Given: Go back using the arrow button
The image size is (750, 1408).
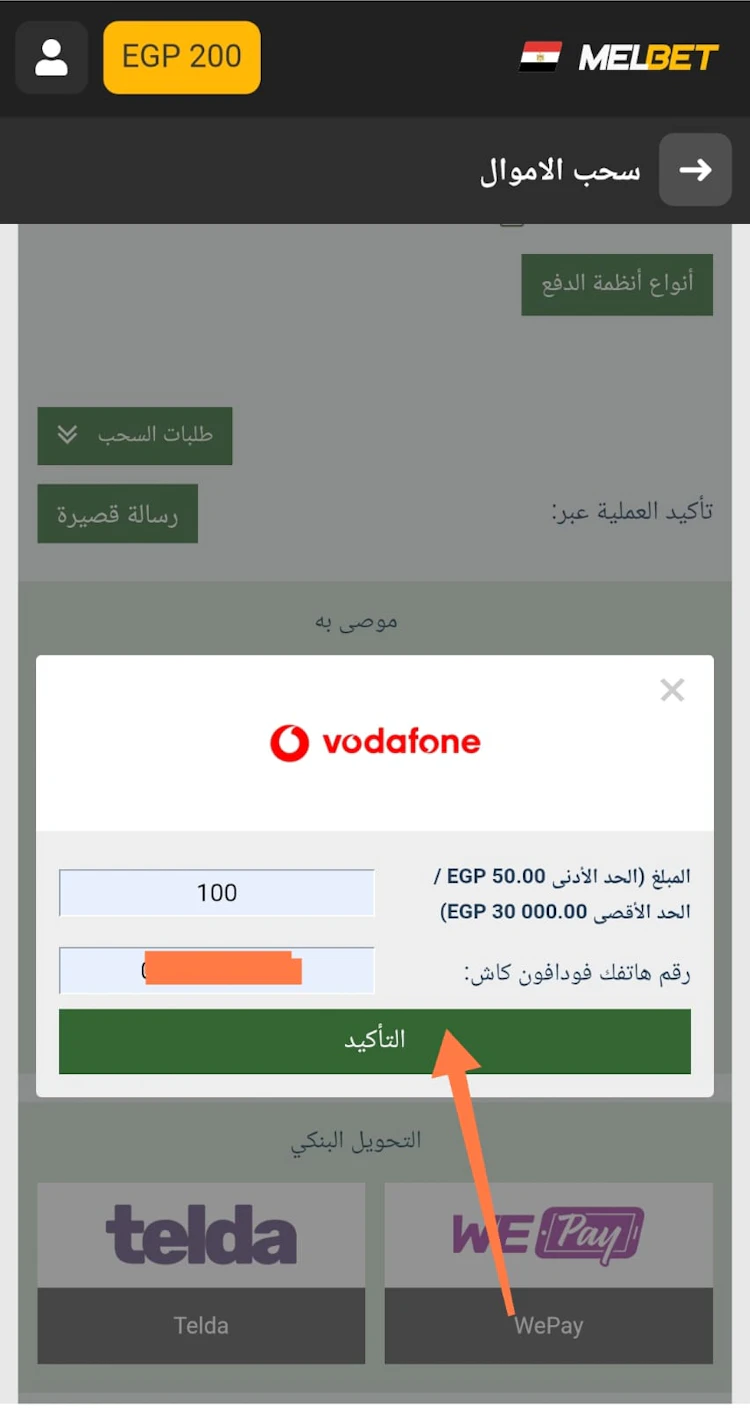Looking at the screenshot, I should [x=695, y=170].
